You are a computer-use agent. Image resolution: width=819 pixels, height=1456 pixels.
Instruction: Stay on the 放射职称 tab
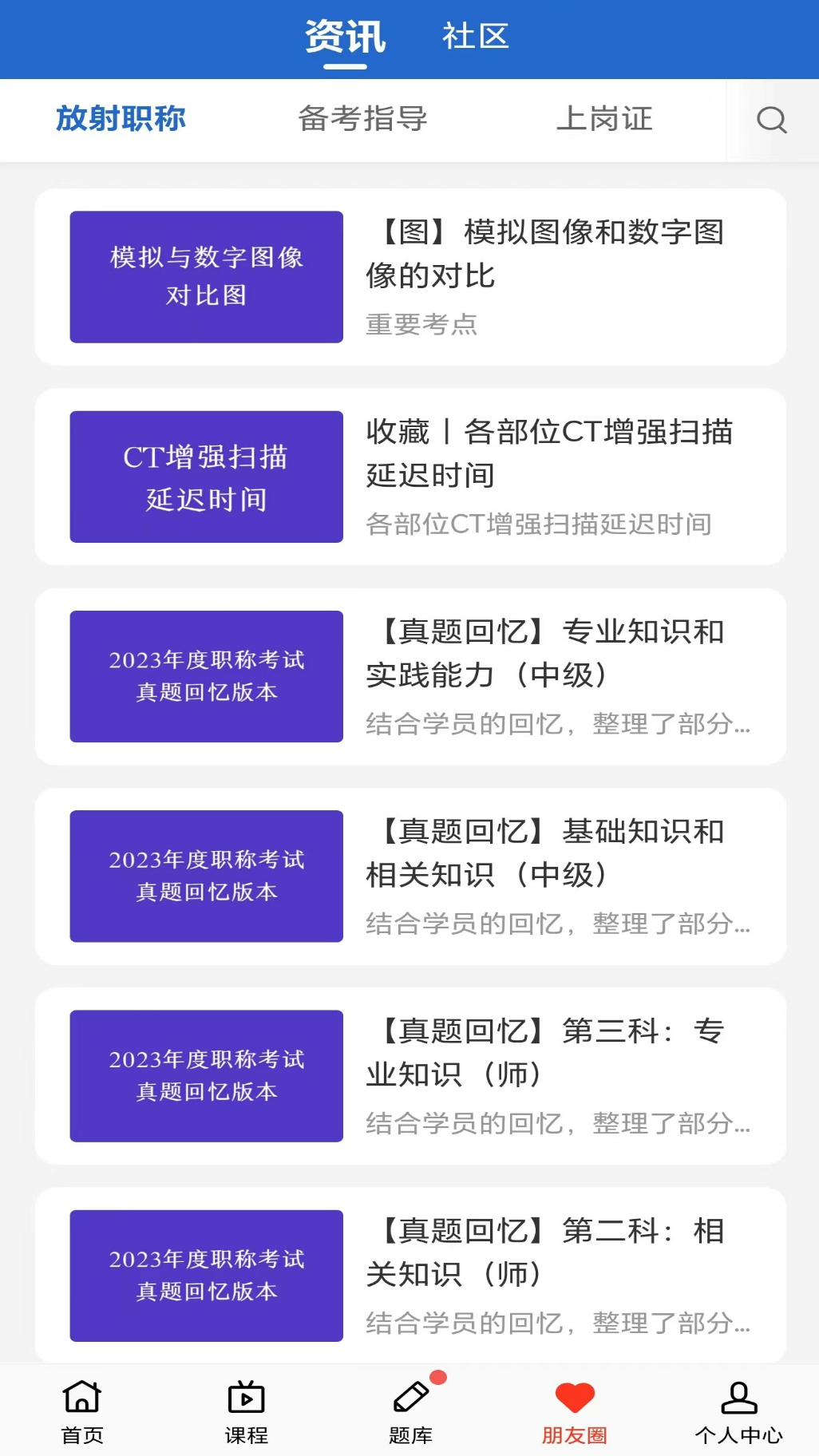pyautogui.click(x=121, y=118)
